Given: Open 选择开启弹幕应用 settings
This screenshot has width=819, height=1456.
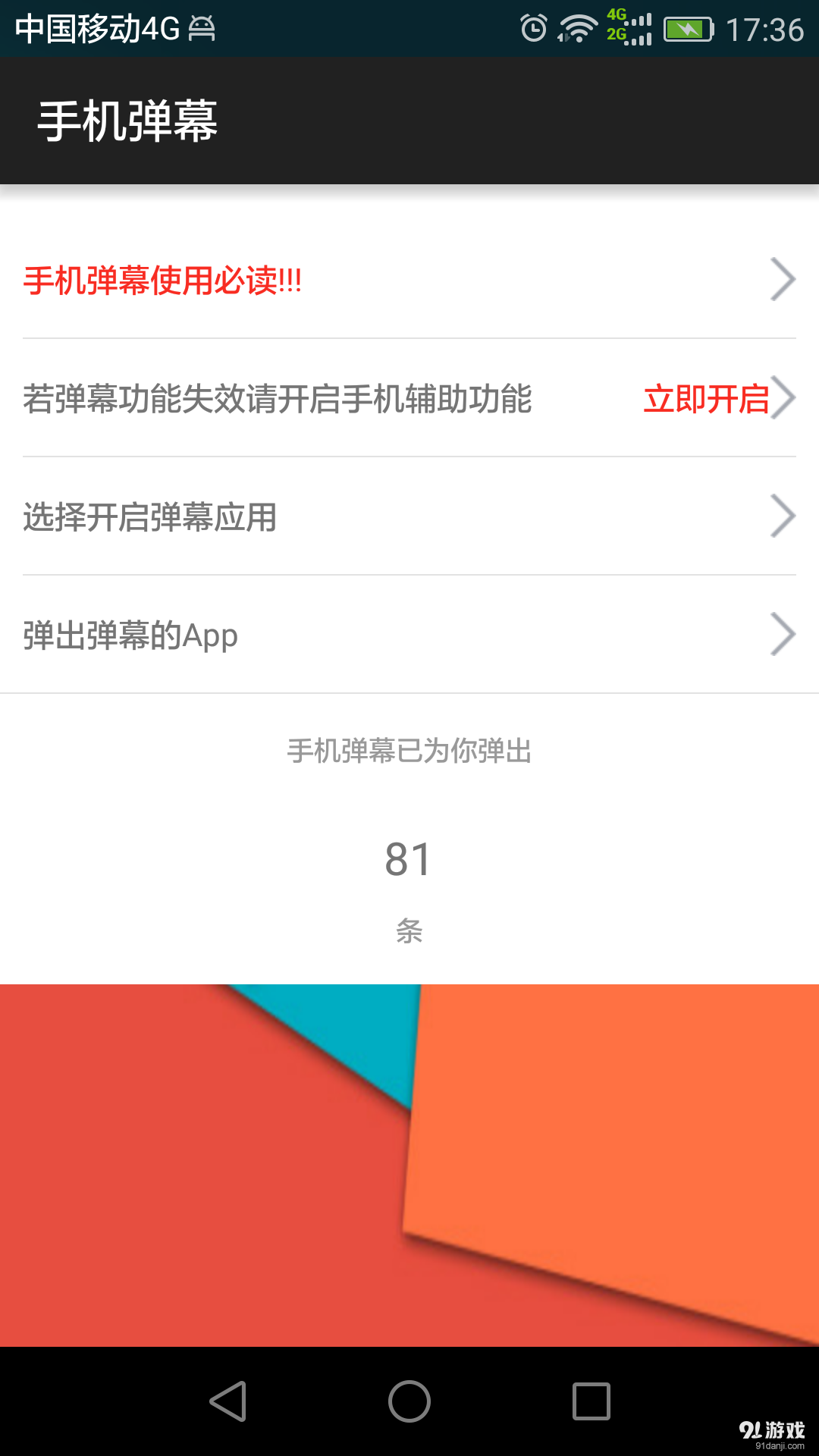Looking at the screenshot, I should (149, 518).
